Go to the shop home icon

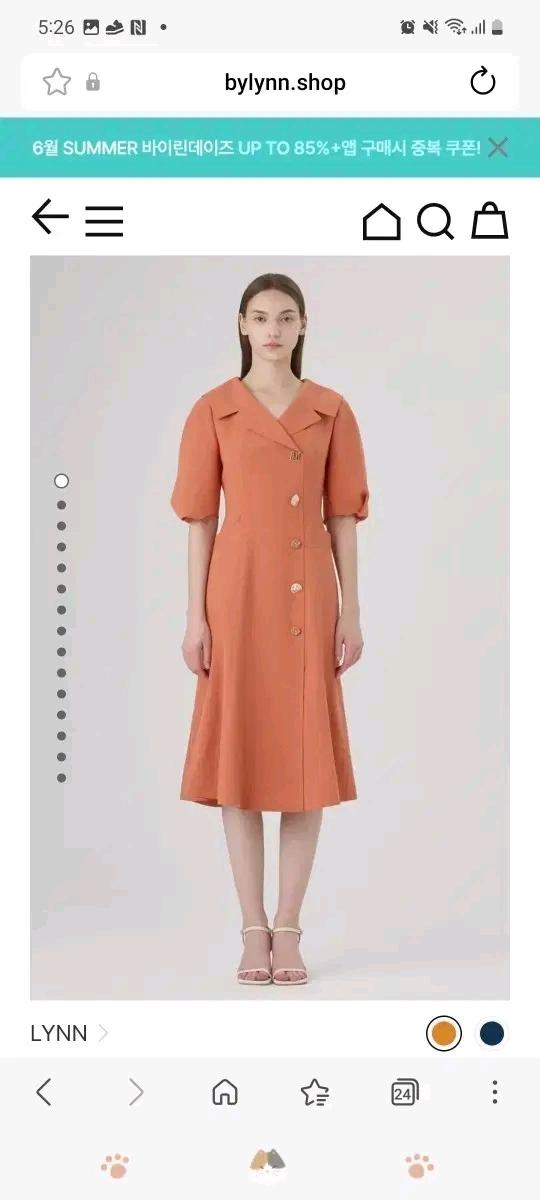[381, 221]
